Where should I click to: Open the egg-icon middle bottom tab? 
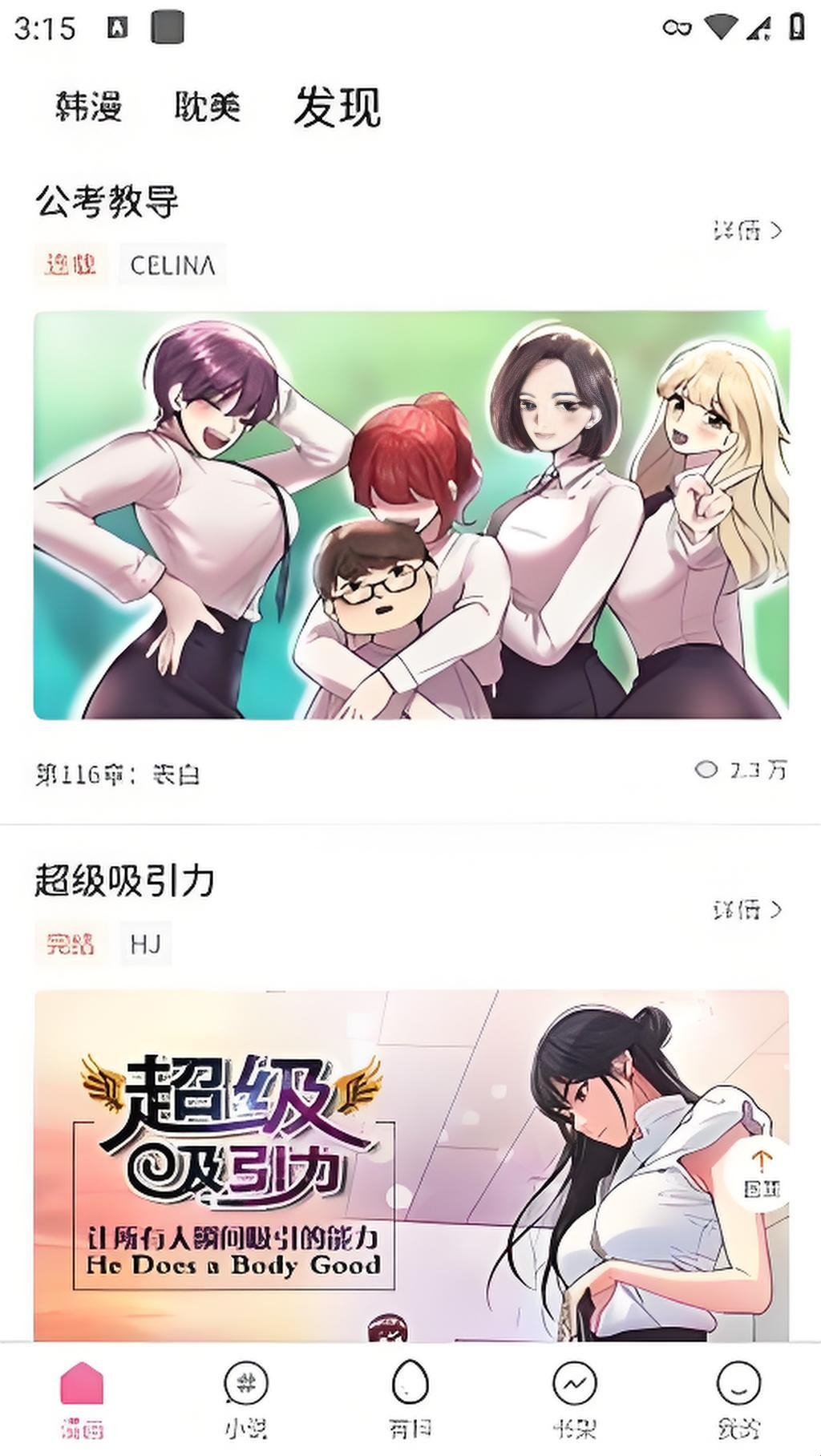tap(410, 1399)
